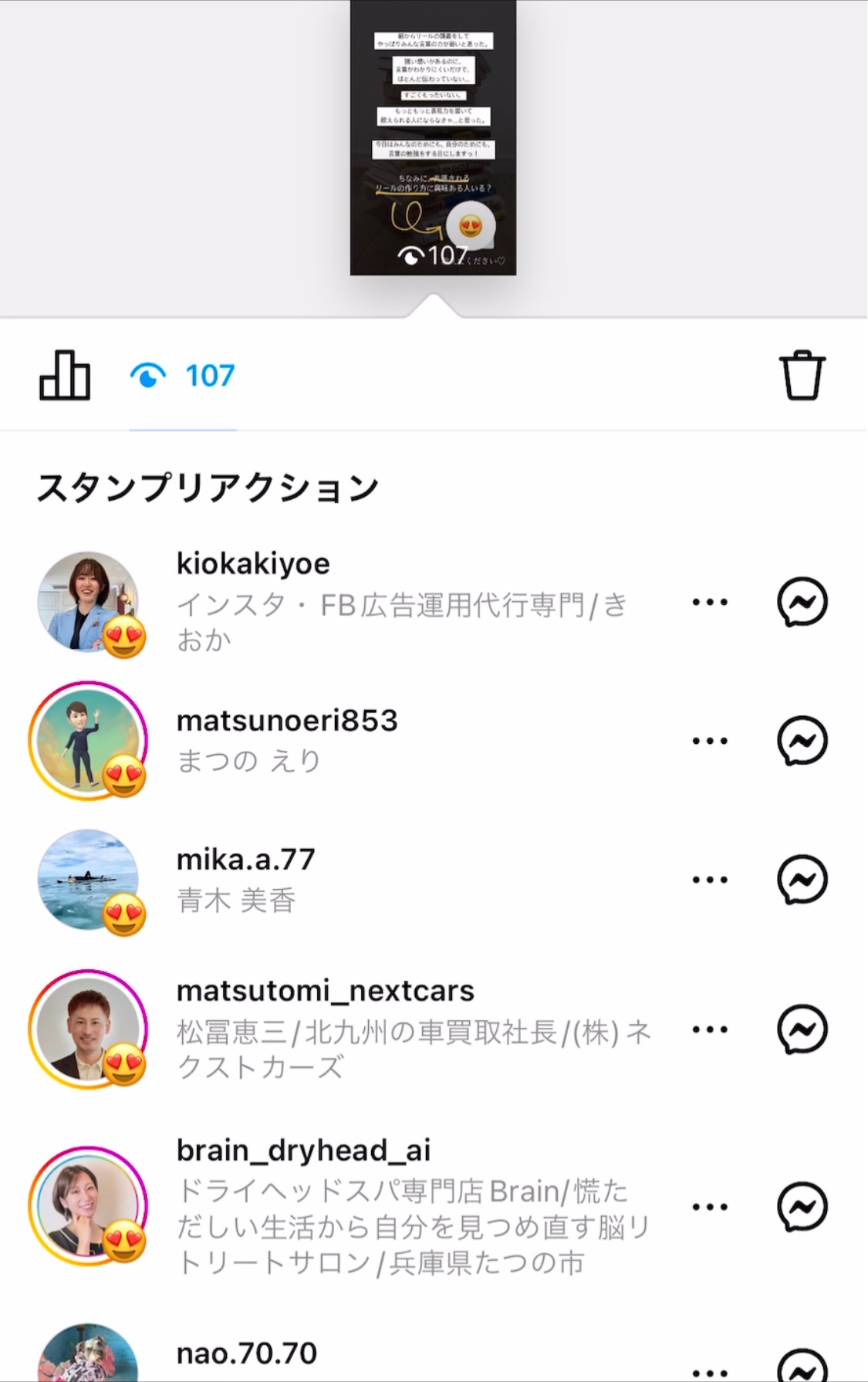Open more options for matsunoeri853
Screen dimensions: 868x1382
(x=710, y=741)
